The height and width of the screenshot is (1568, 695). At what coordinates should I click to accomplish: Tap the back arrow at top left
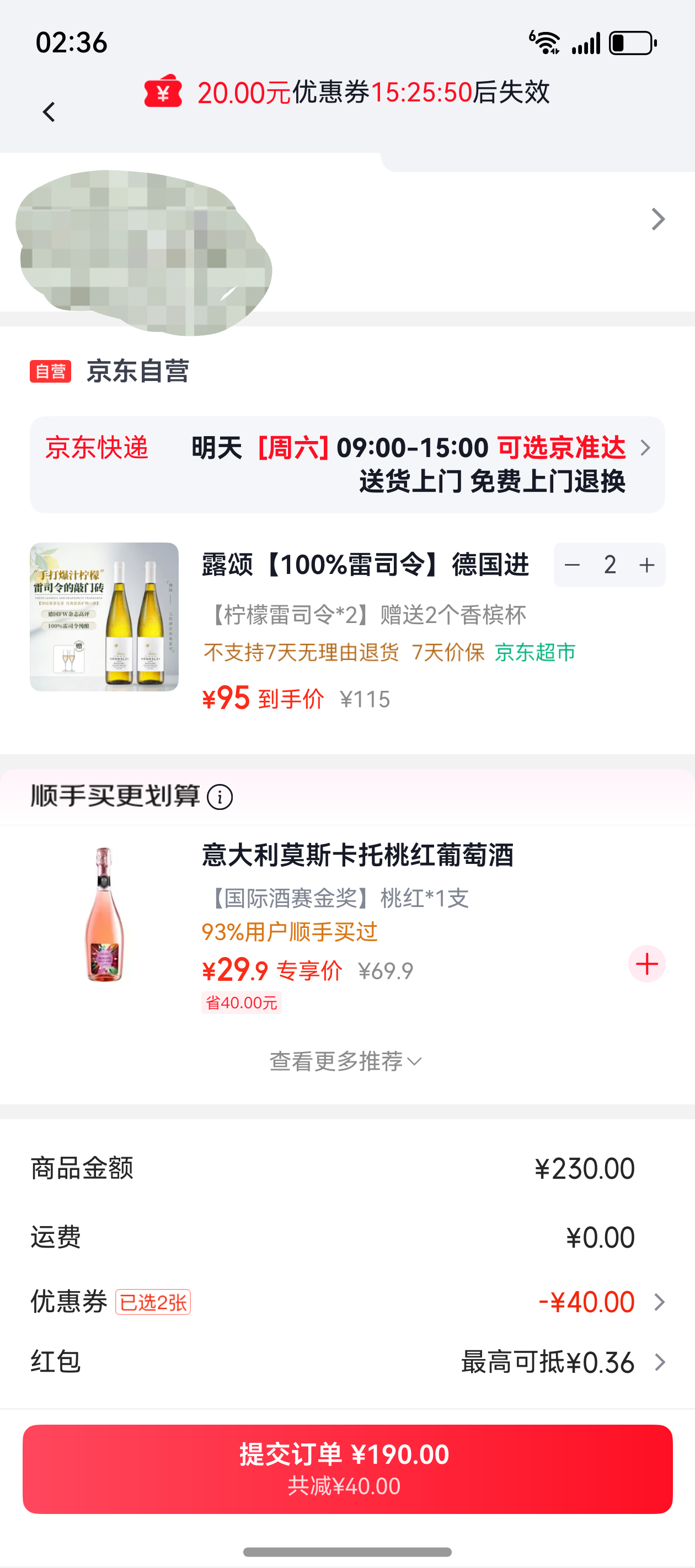click(x=48, y=112)
